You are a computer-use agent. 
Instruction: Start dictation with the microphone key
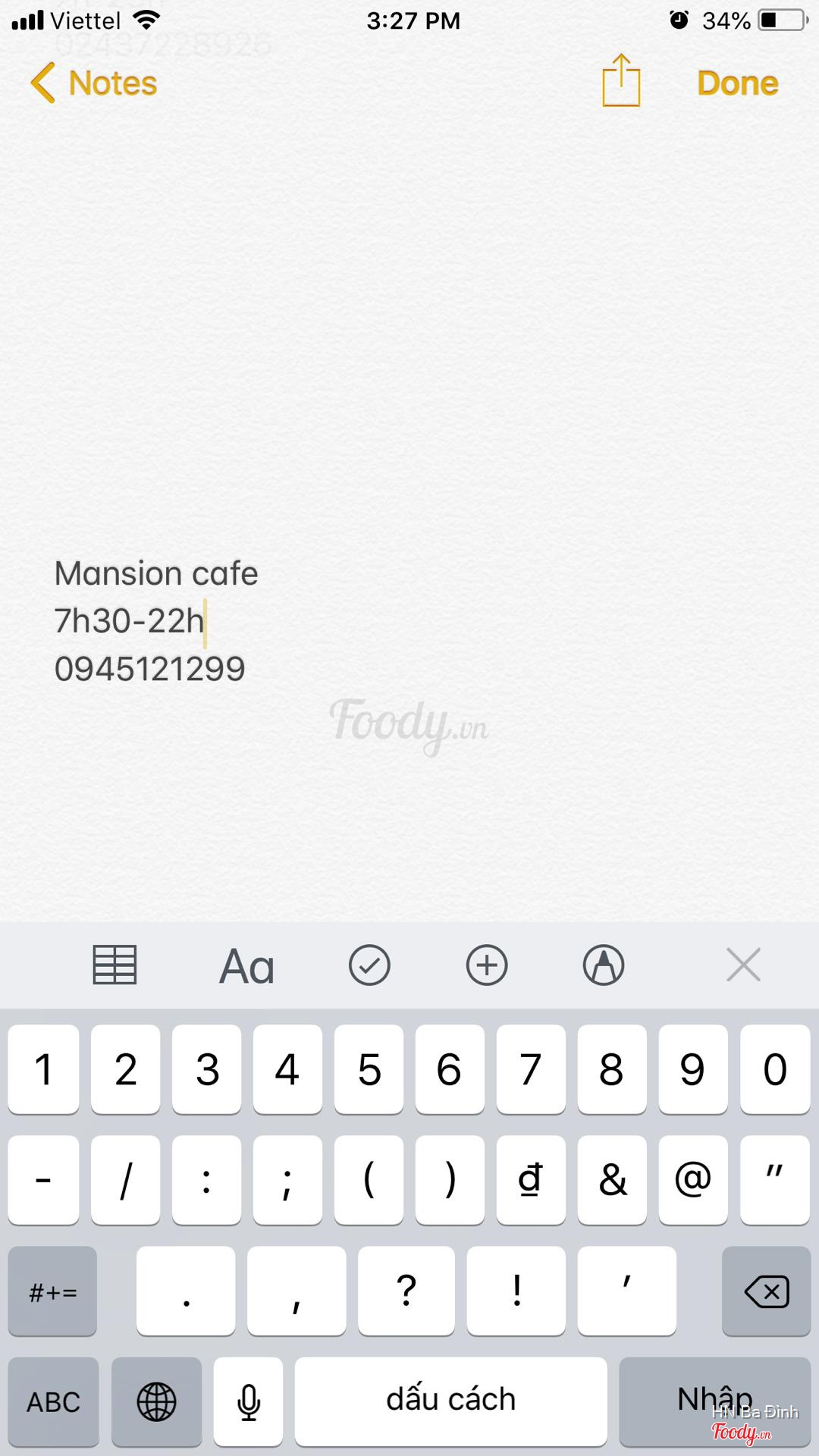[x=248, y=1402]
